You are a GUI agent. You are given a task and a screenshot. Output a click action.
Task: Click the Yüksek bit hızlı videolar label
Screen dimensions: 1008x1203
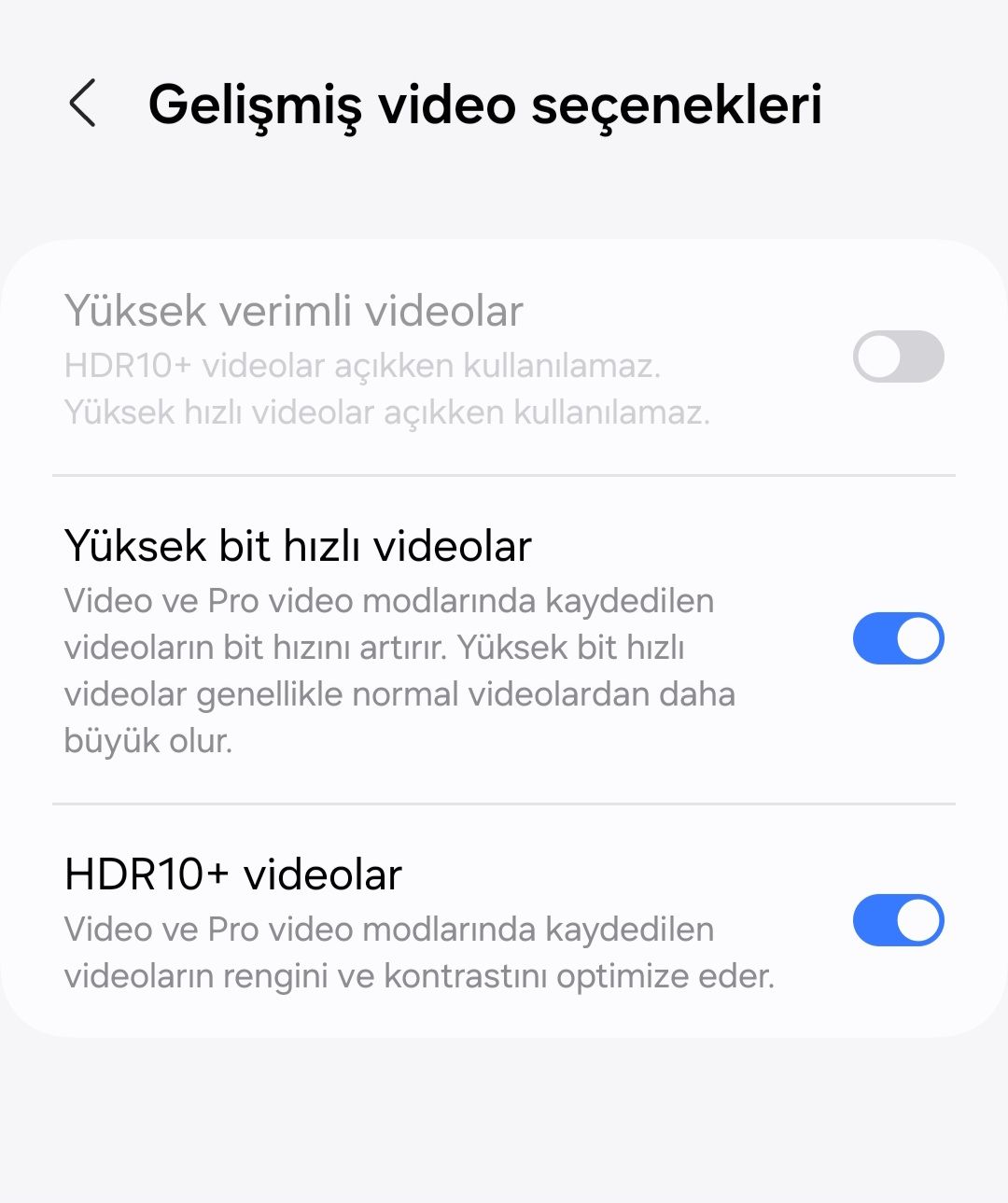[296, 546]
